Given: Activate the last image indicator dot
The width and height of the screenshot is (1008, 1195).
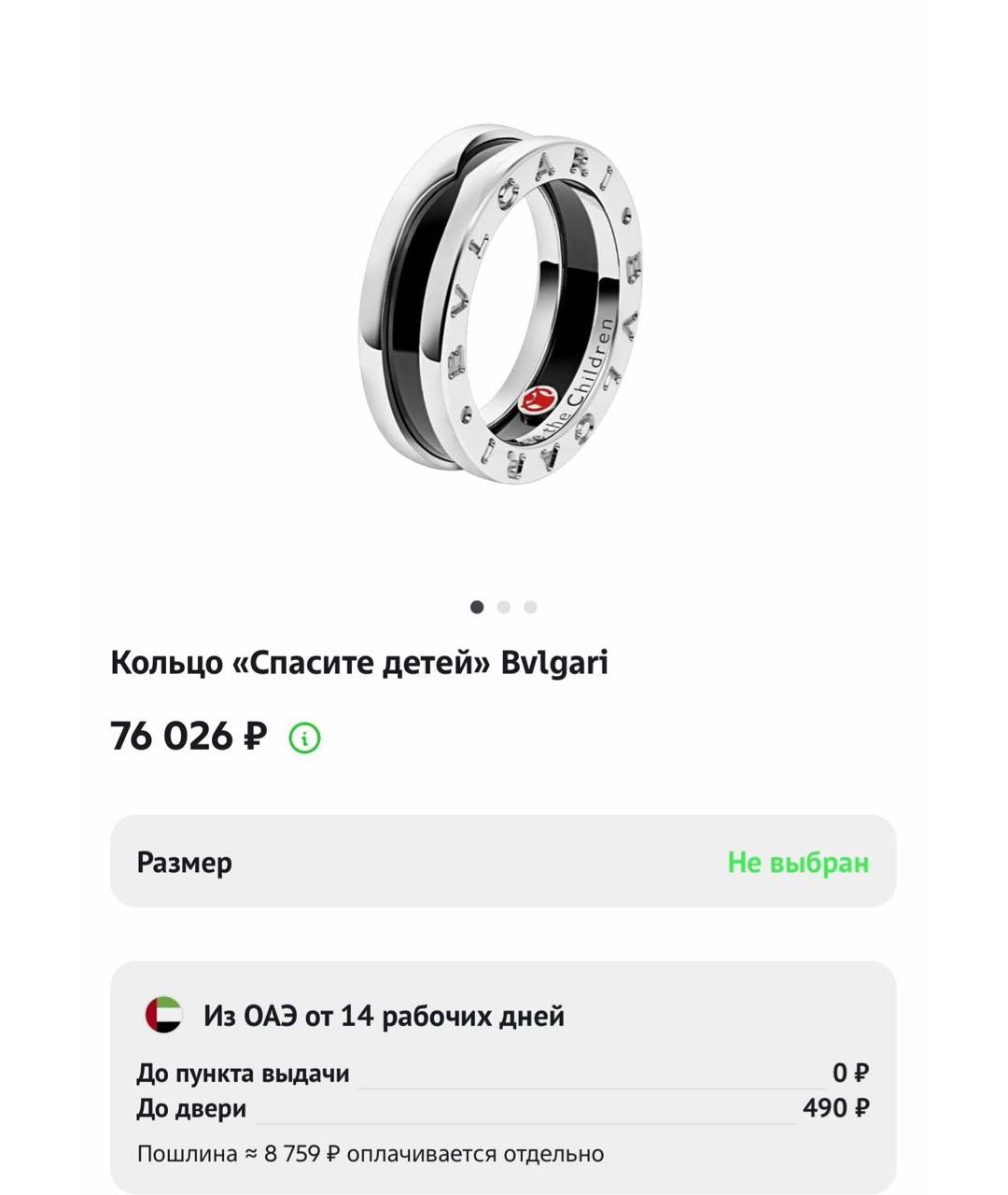Looking at the screenshot, I should click(x=530, y=607).
